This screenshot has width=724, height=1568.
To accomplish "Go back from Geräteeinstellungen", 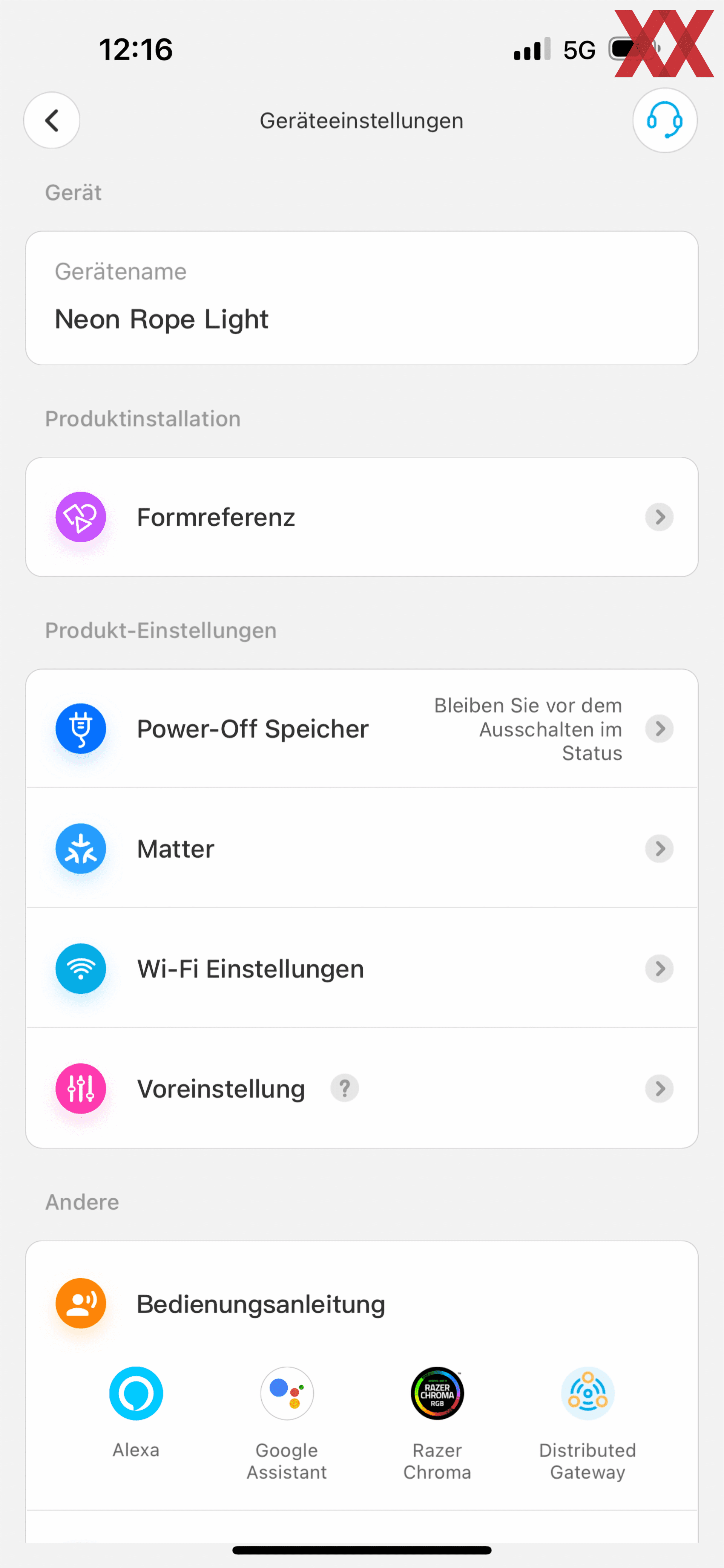I will [52, 121].
